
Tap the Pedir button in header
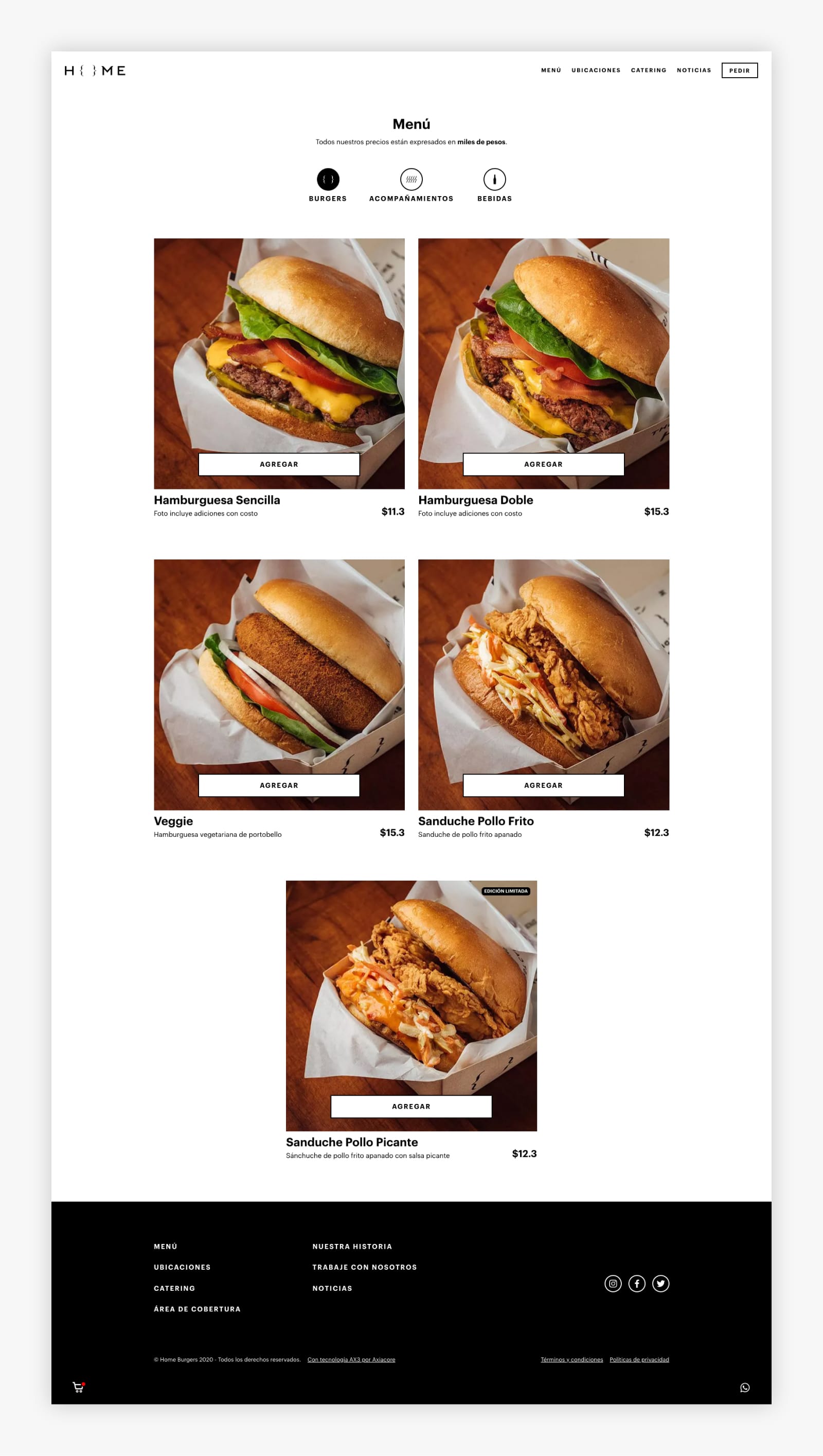click(739, 71)
